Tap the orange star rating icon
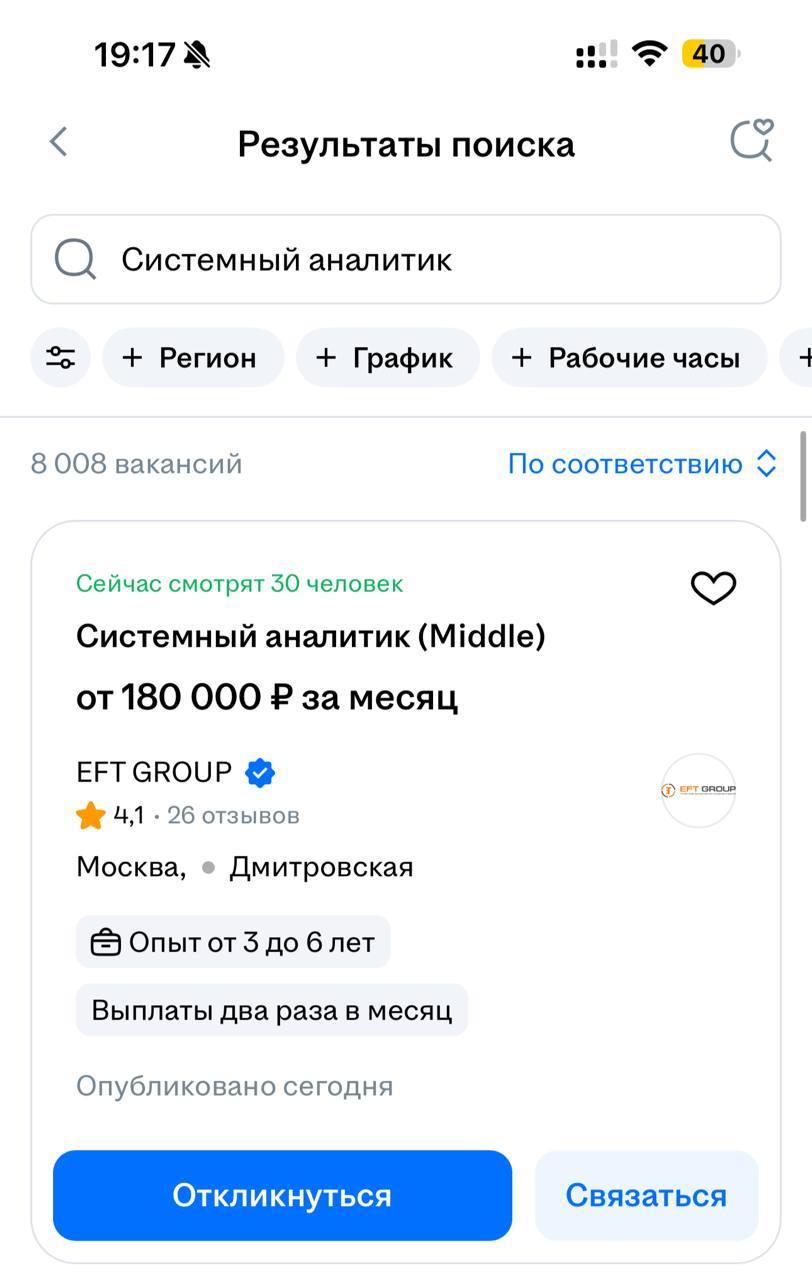812x1280 pixels. (91, 815)
